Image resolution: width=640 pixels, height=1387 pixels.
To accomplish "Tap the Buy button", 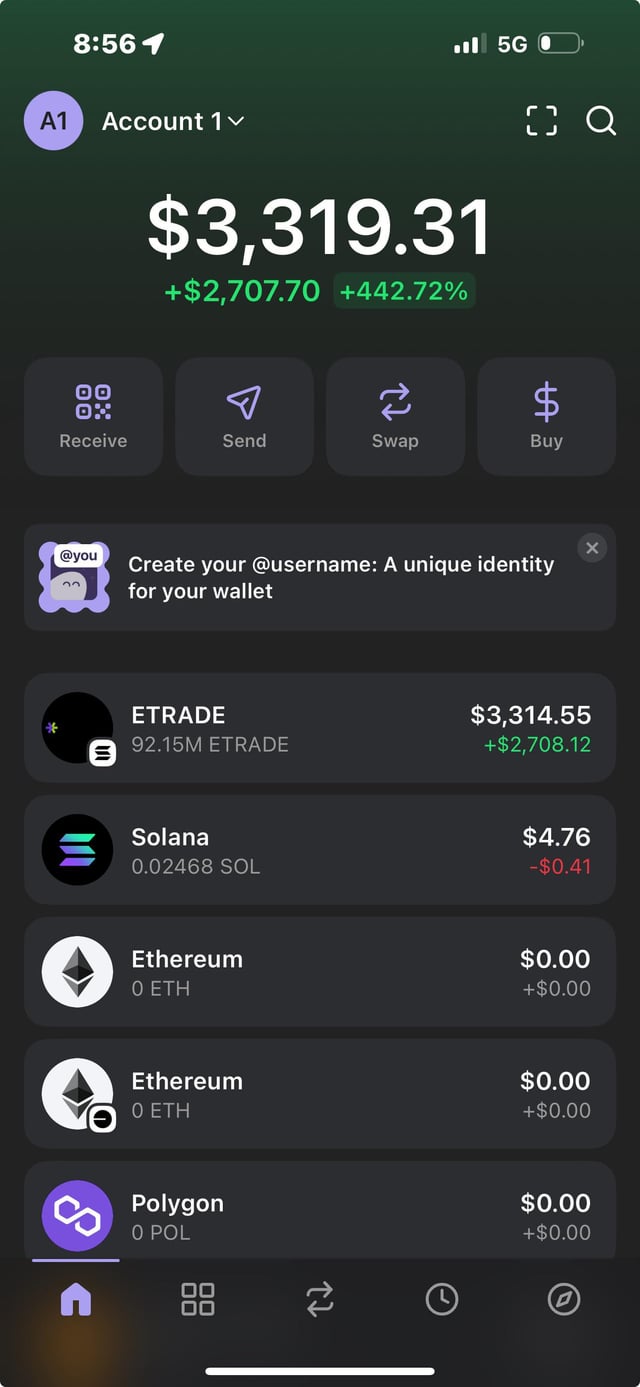I will point(546,416).
